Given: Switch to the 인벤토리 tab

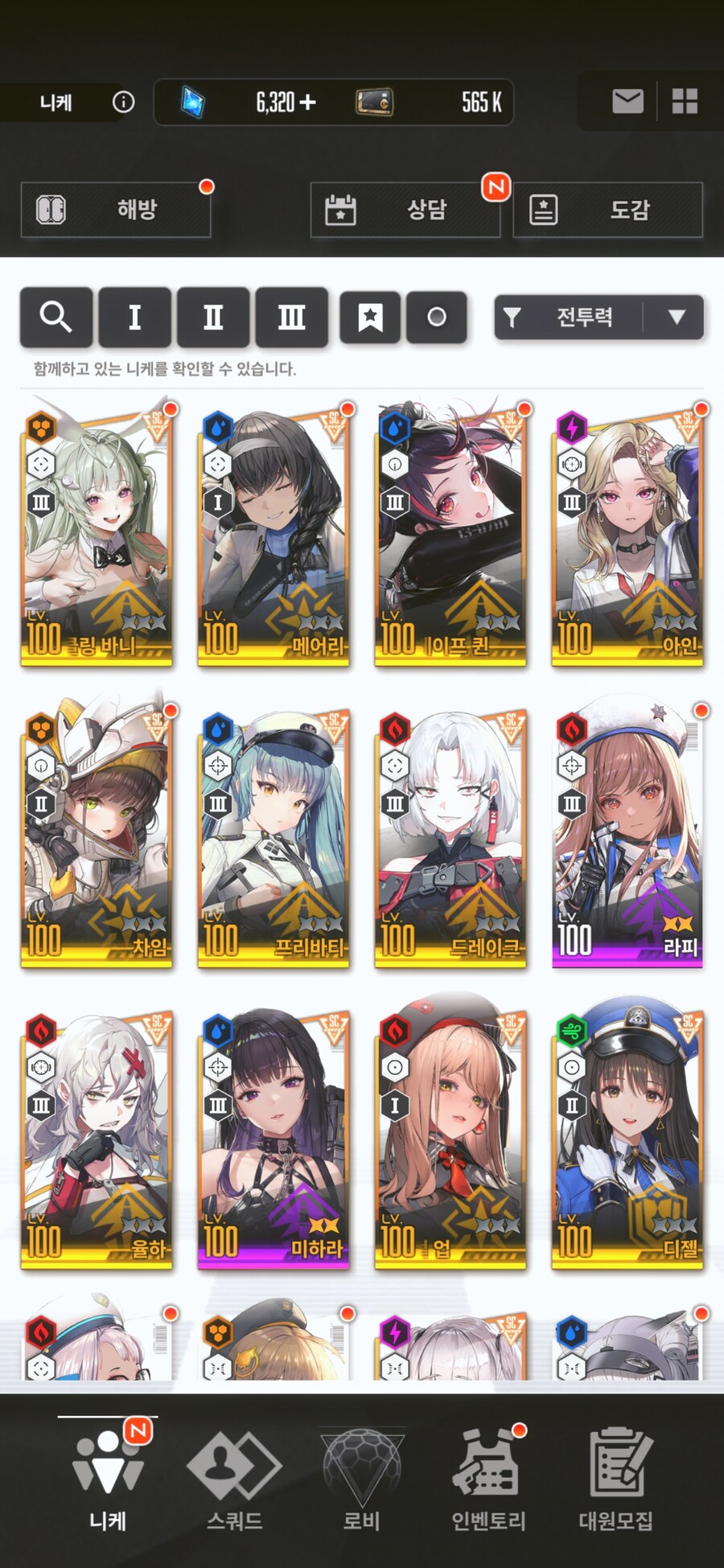Looking at the screenshot, I should [488, 1480].
